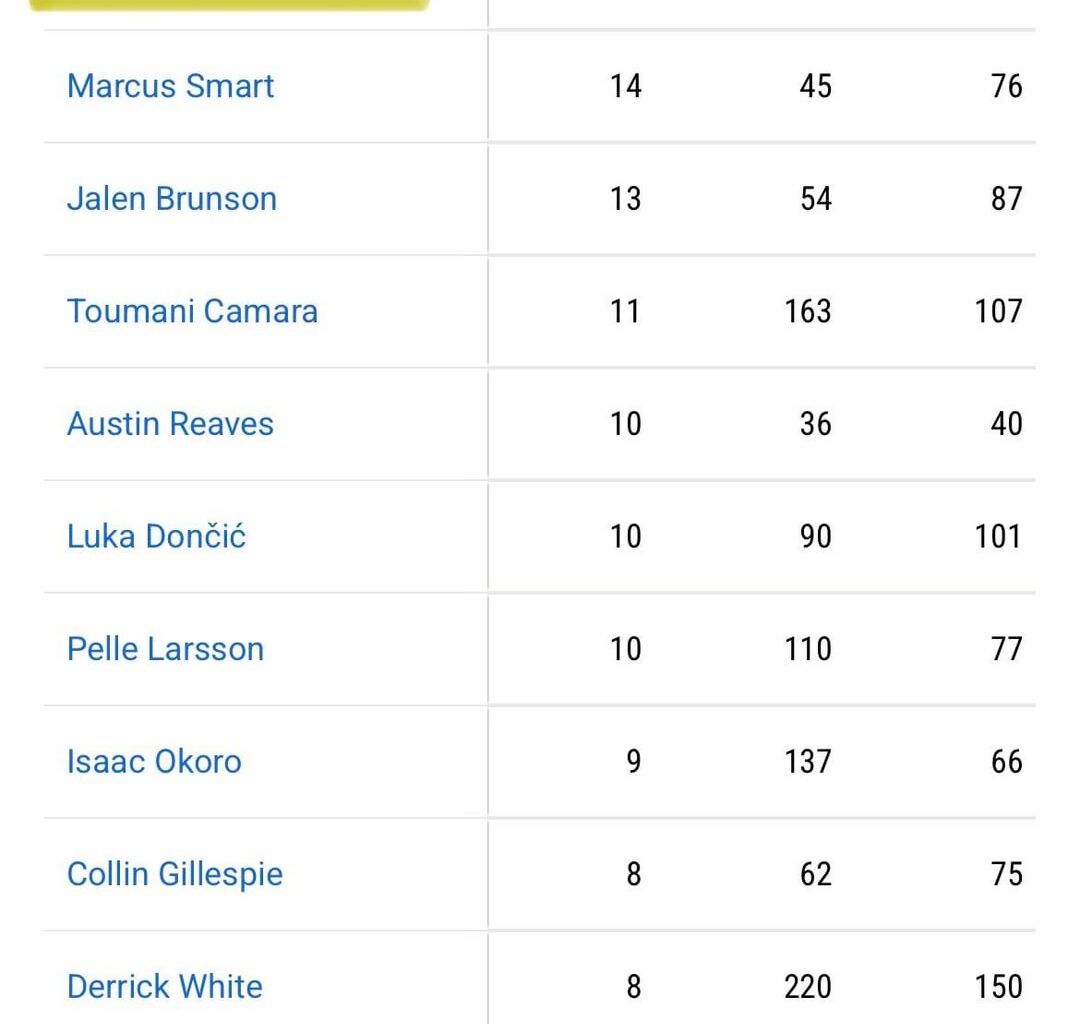The image size is (1080, 1024).
Task: Open Luka Dončić's stats page
Action: [156, 536]
